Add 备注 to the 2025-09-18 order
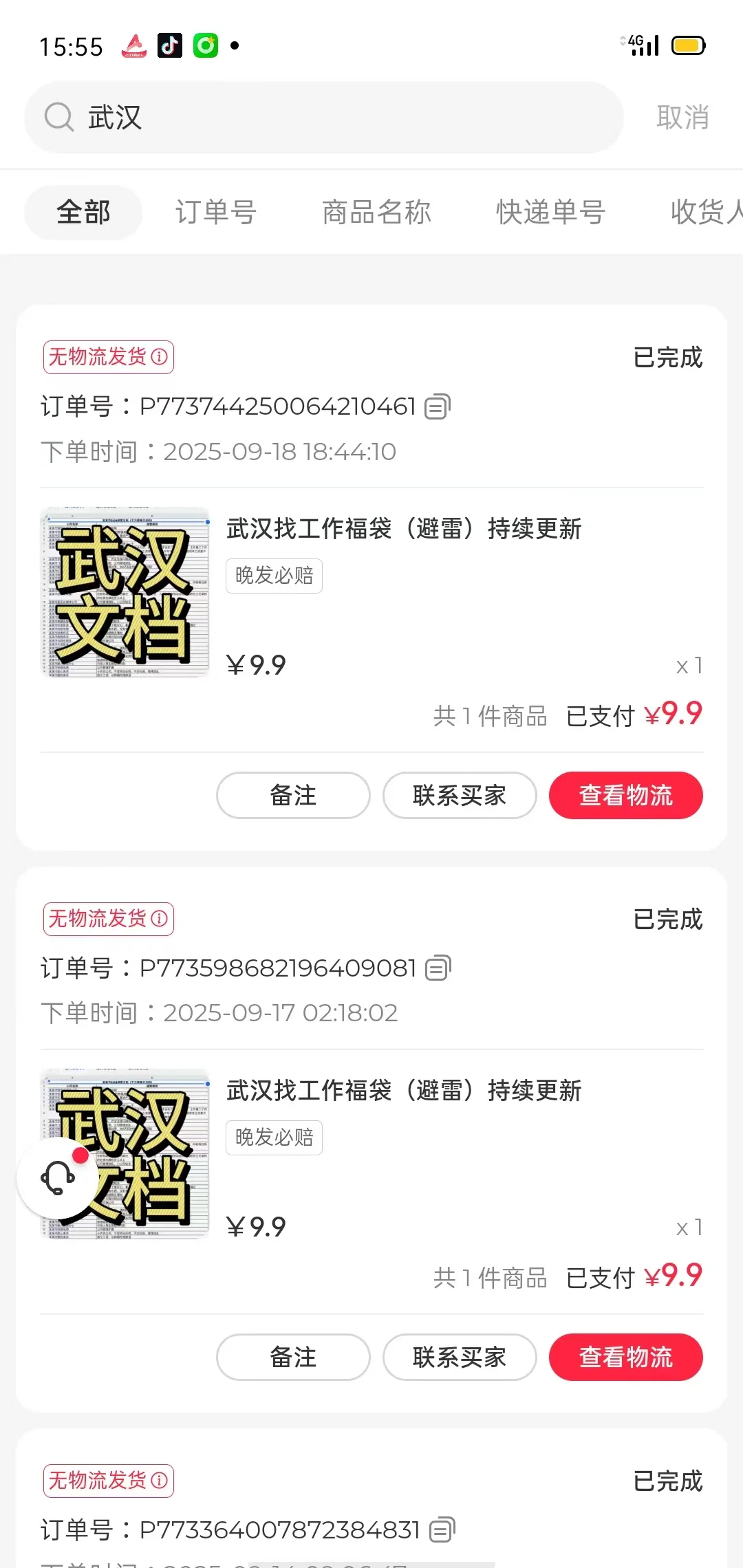743x1568 pixels. [293, 796]
